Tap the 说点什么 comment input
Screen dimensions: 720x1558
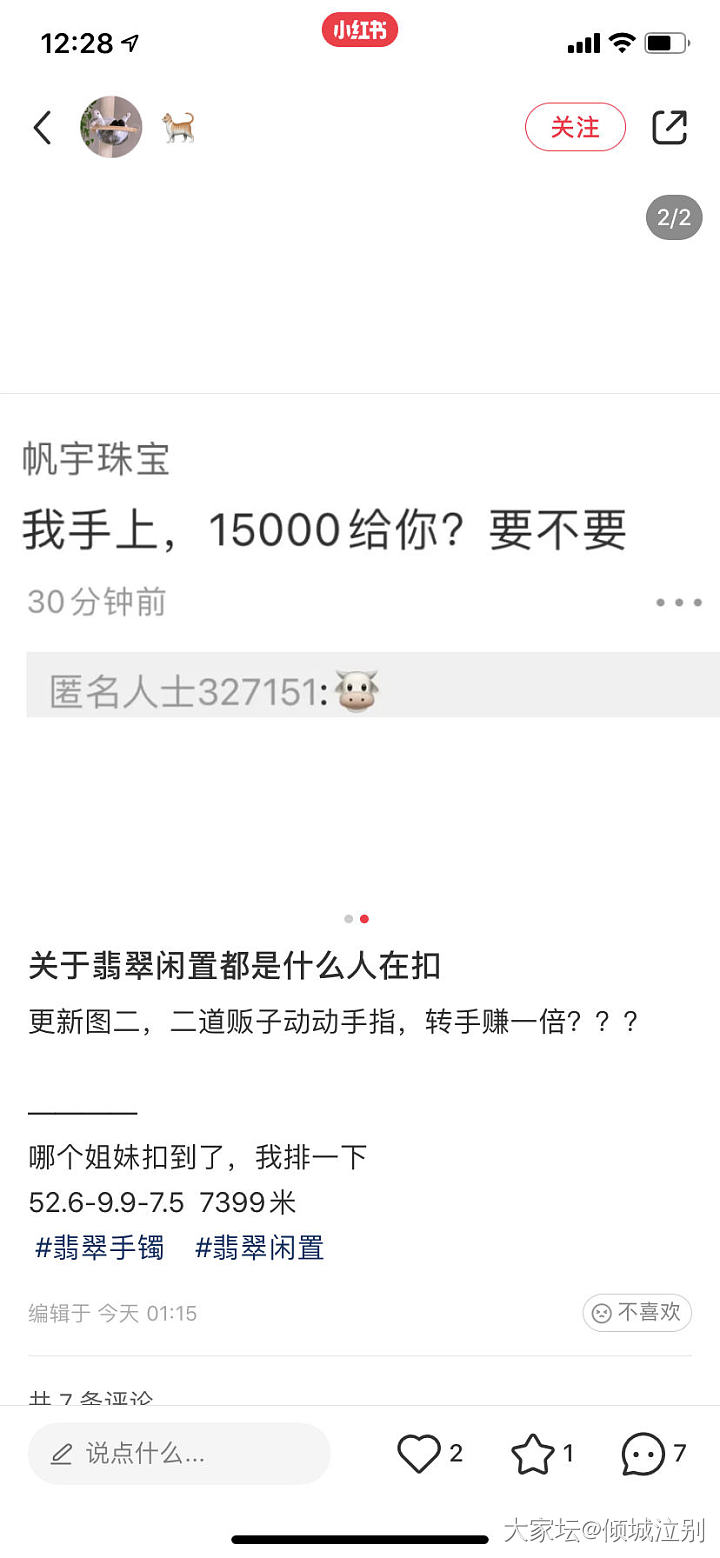point(178,1453)
